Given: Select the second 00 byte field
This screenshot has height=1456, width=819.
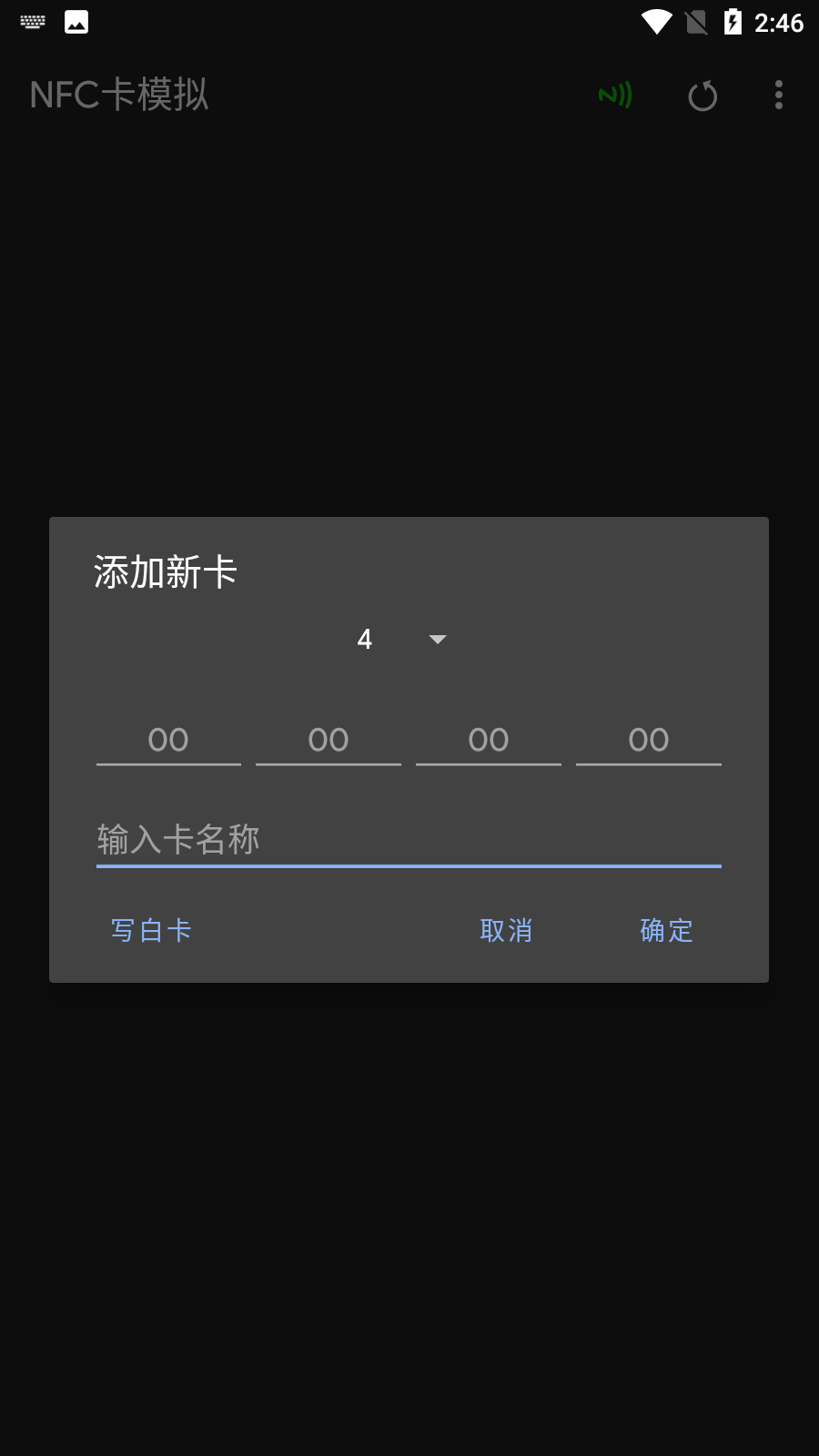Looking at the screenshot, I should pos(329,740).
